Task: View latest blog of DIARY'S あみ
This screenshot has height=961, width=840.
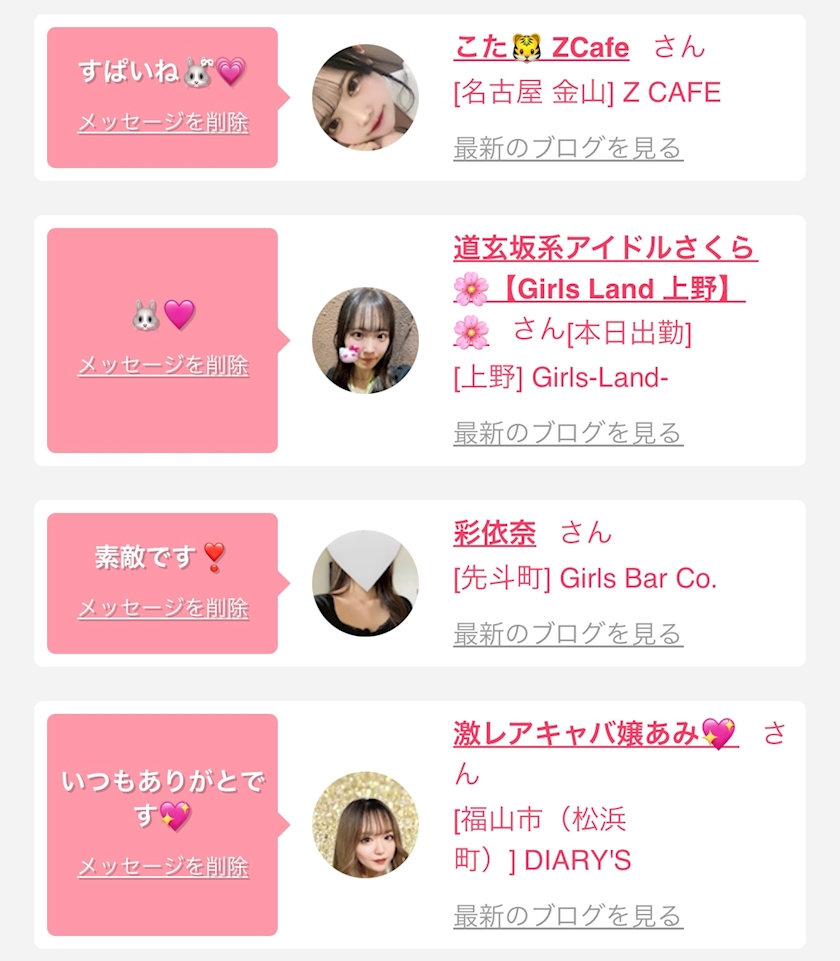Action: pyautogui.click(x=567, y=915)
